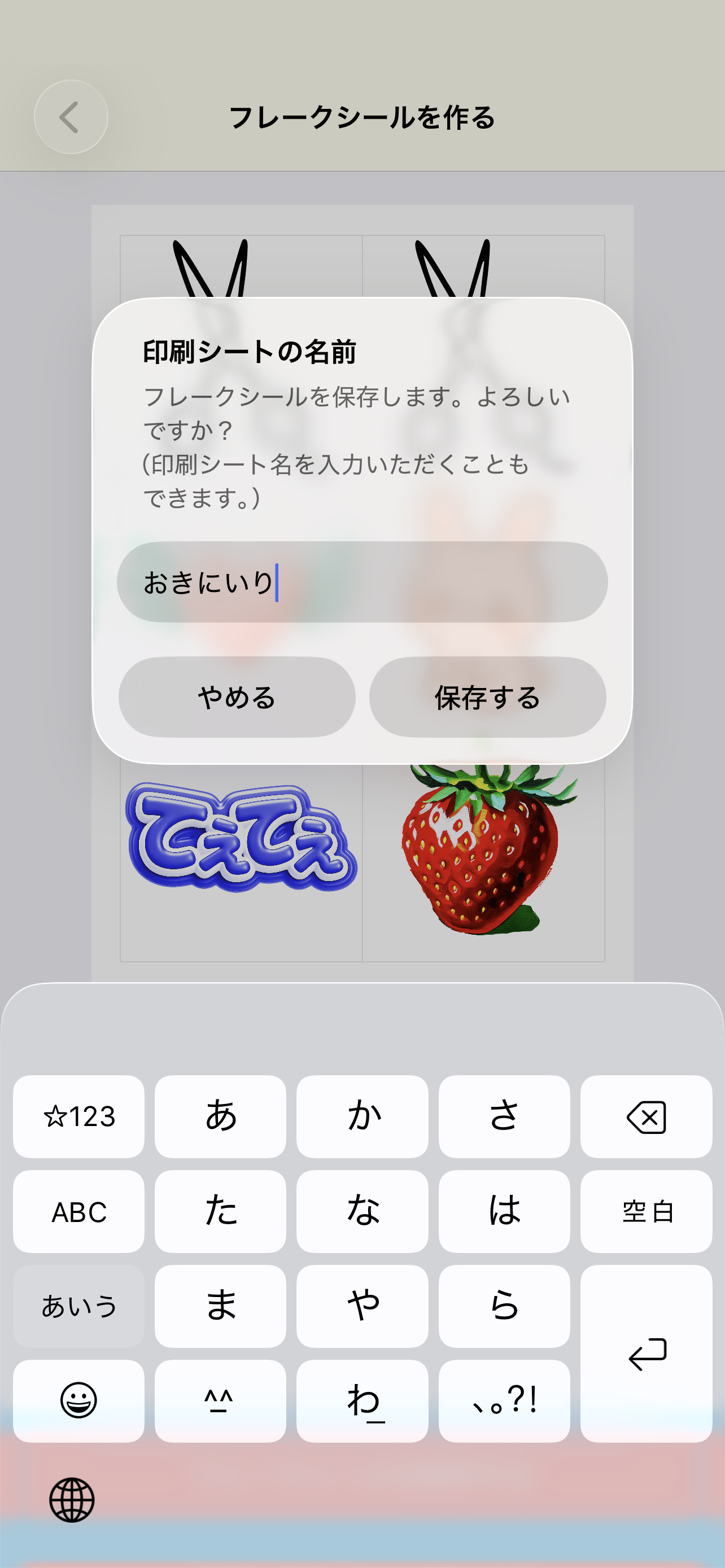725x1568 pixels.
Task: Insert a space with 空白 key
Action: (646, 1211)
